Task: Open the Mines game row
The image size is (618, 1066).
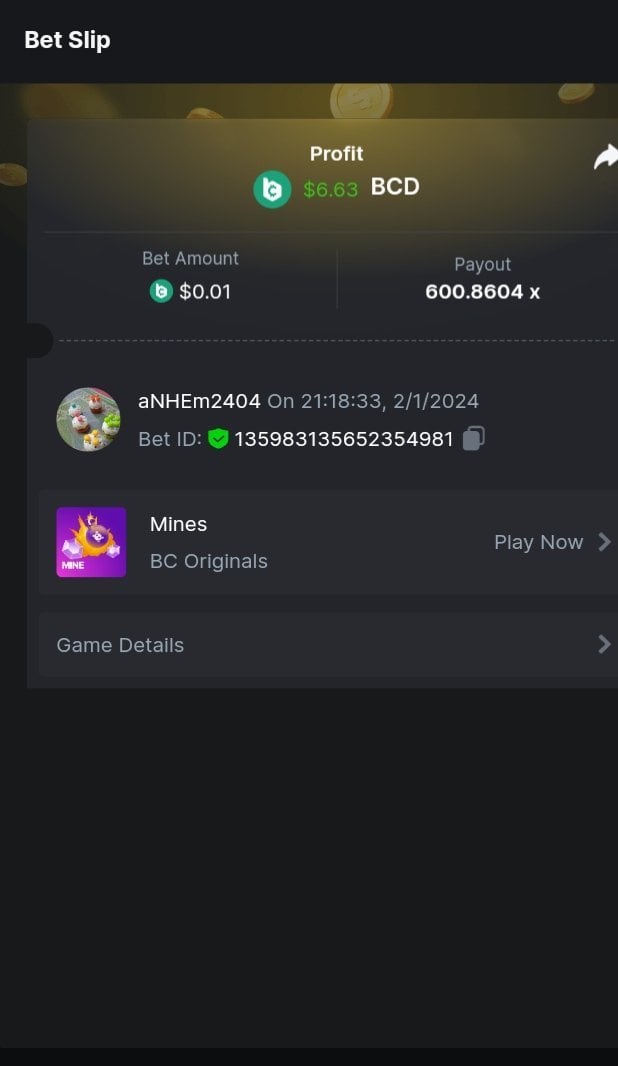Action: pyautogui.click(x=328, y=542)
